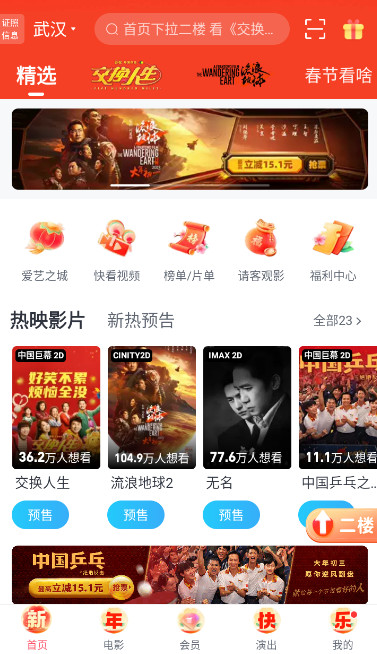Open the 中国乒乓 promo banner
The image size is (377, 654).
190,575
